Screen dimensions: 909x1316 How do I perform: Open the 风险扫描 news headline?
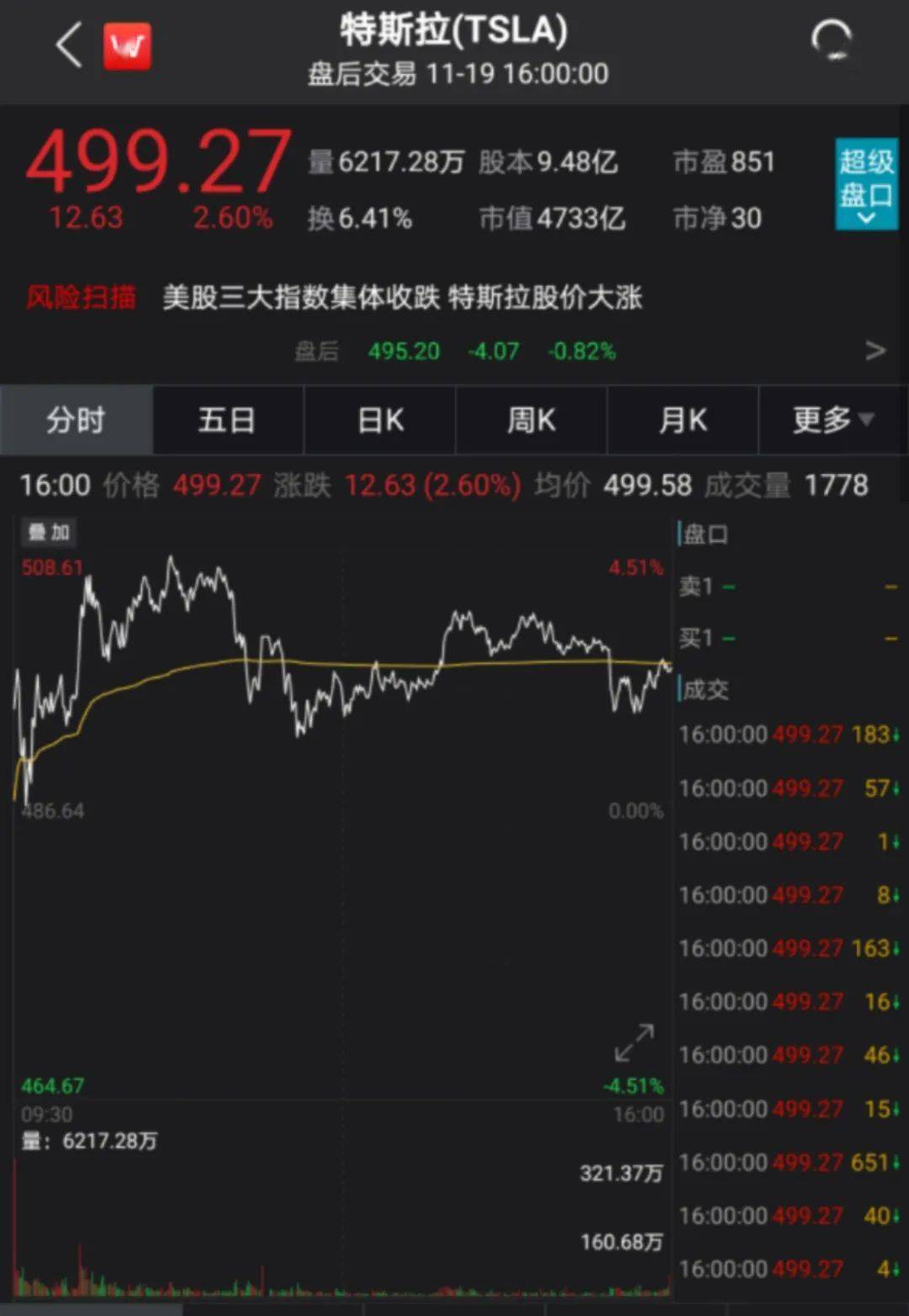pos(401,298)
